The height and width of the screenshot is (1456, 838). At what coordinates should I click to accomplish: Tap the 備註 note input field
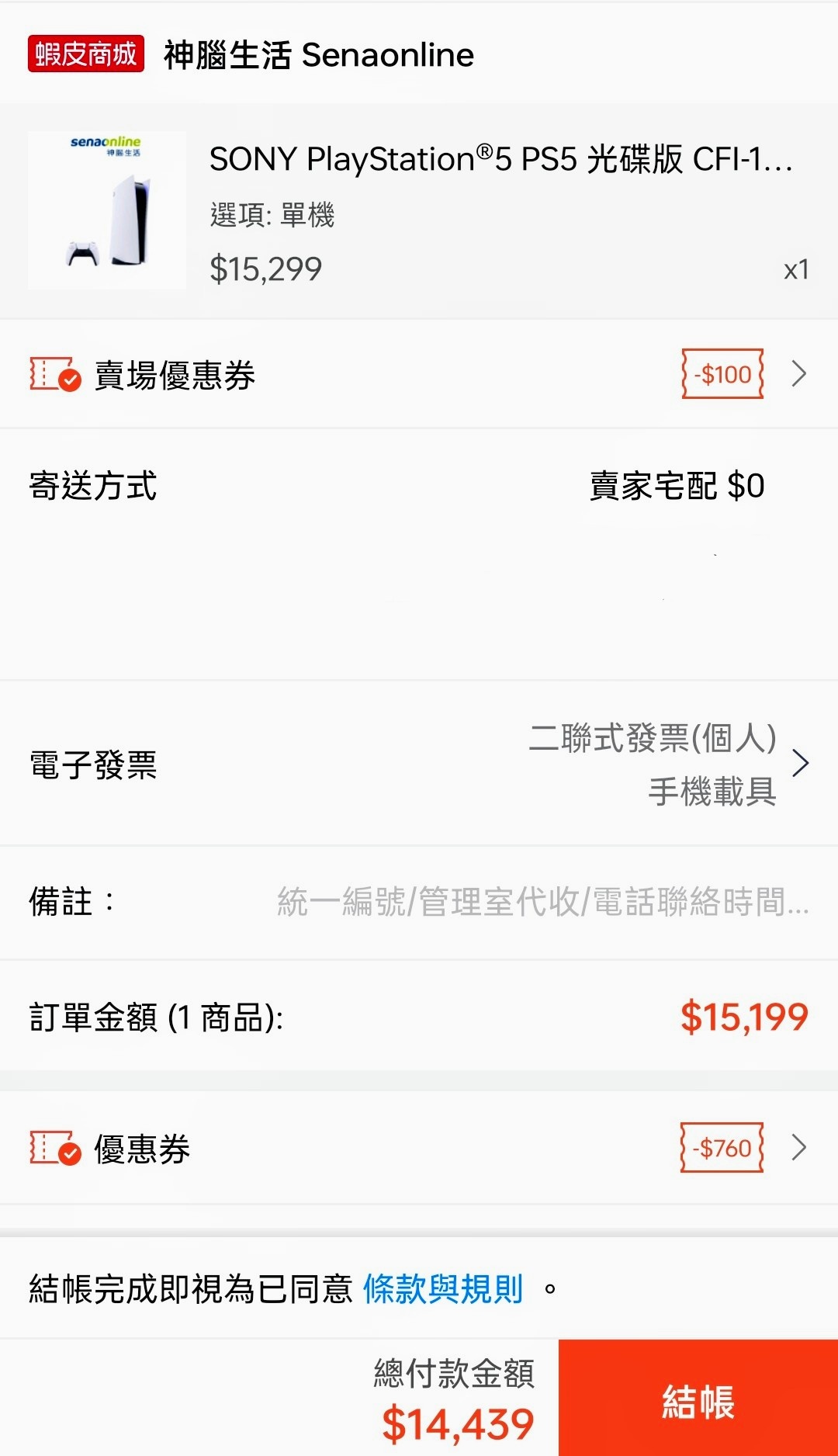coord(543,902)
